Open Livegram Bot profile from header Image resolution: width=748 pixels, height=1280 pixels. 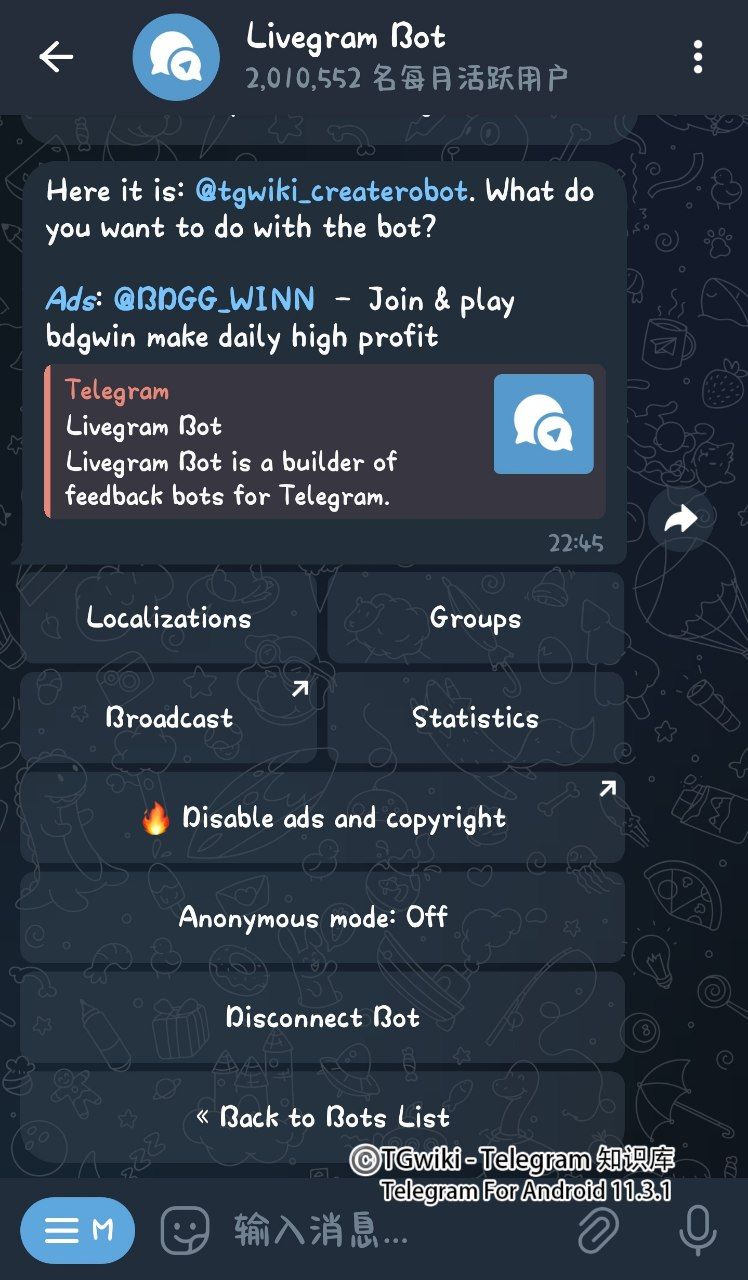[345, 57]
